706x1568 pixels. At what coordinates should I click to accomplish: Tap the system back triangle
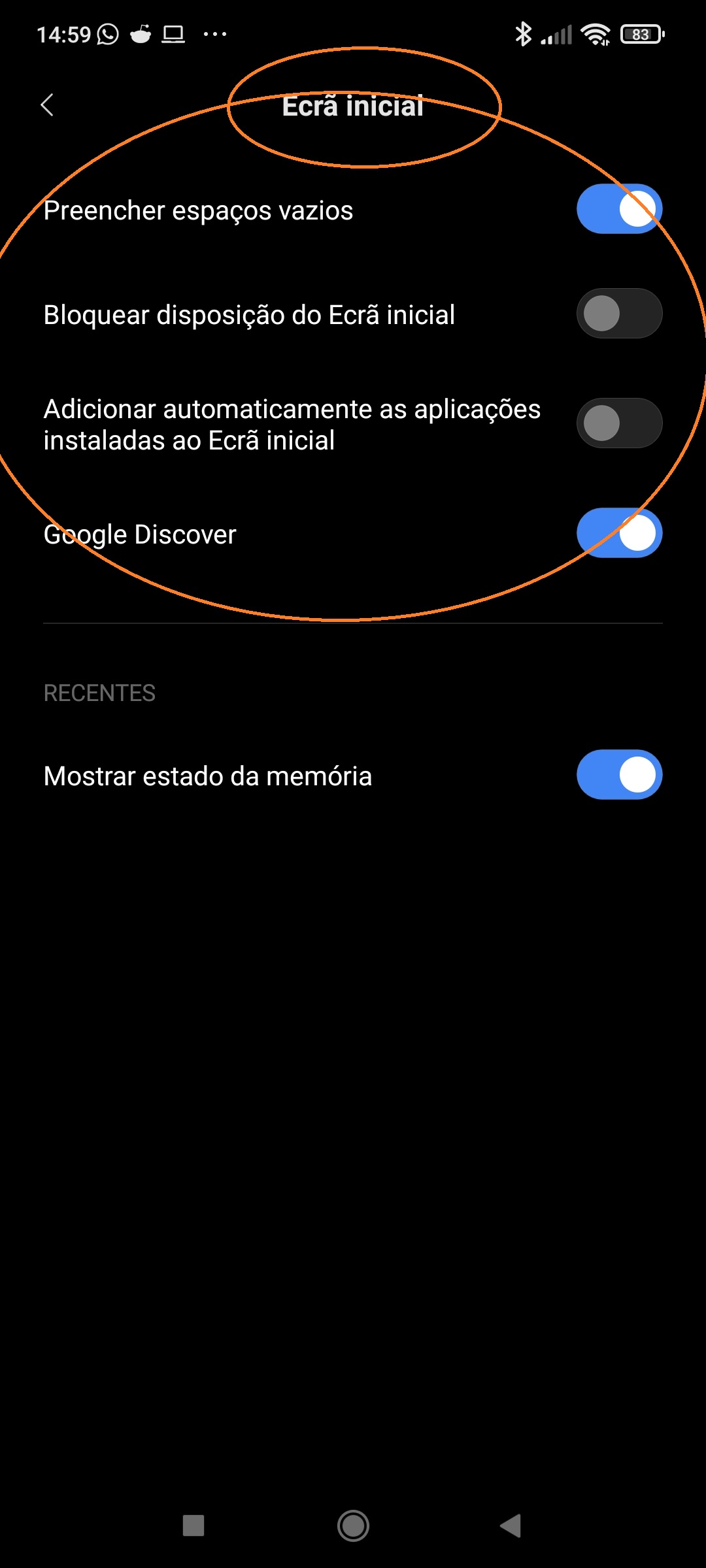511,1526
